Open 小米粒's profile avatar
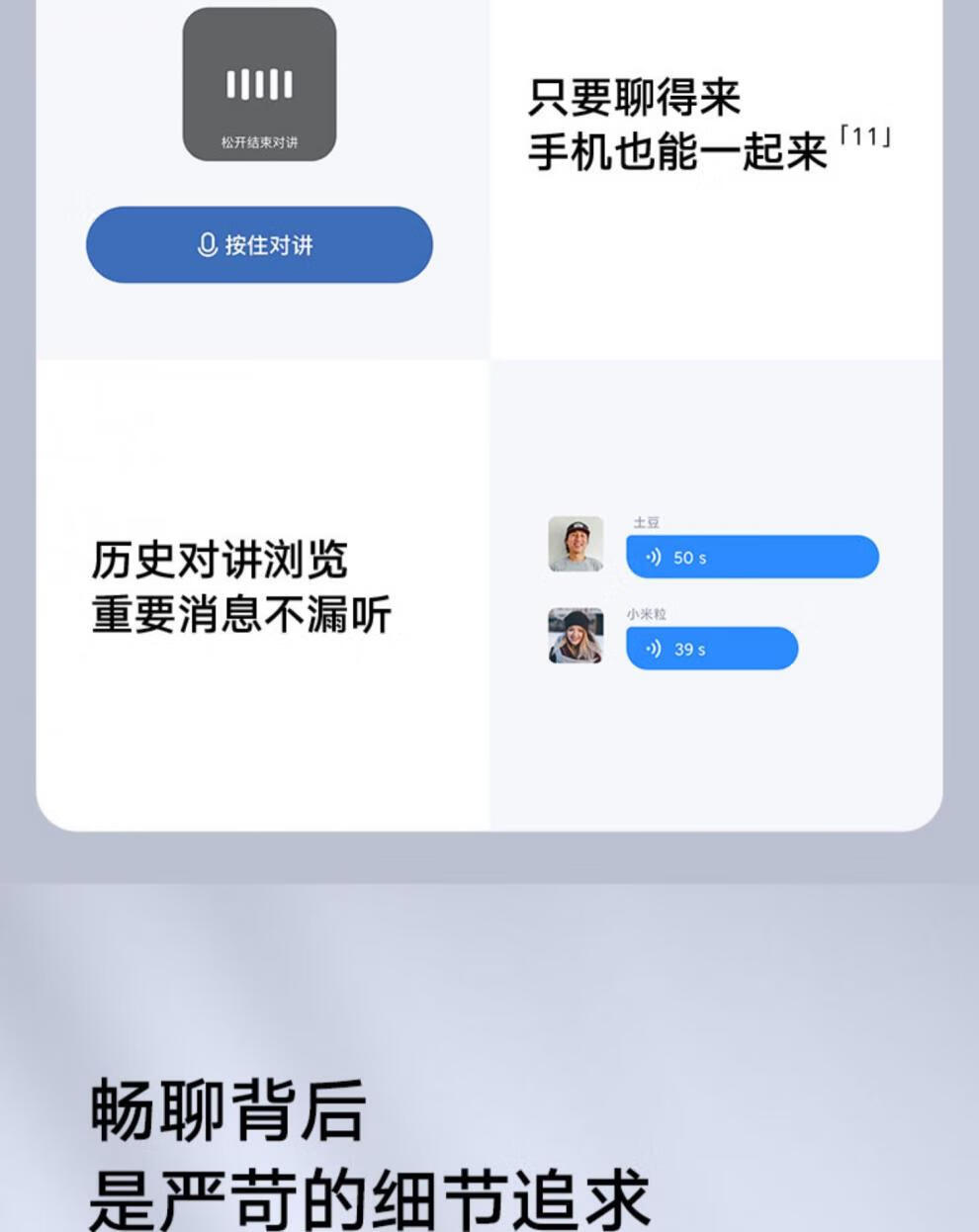 [x=577, y=634]
